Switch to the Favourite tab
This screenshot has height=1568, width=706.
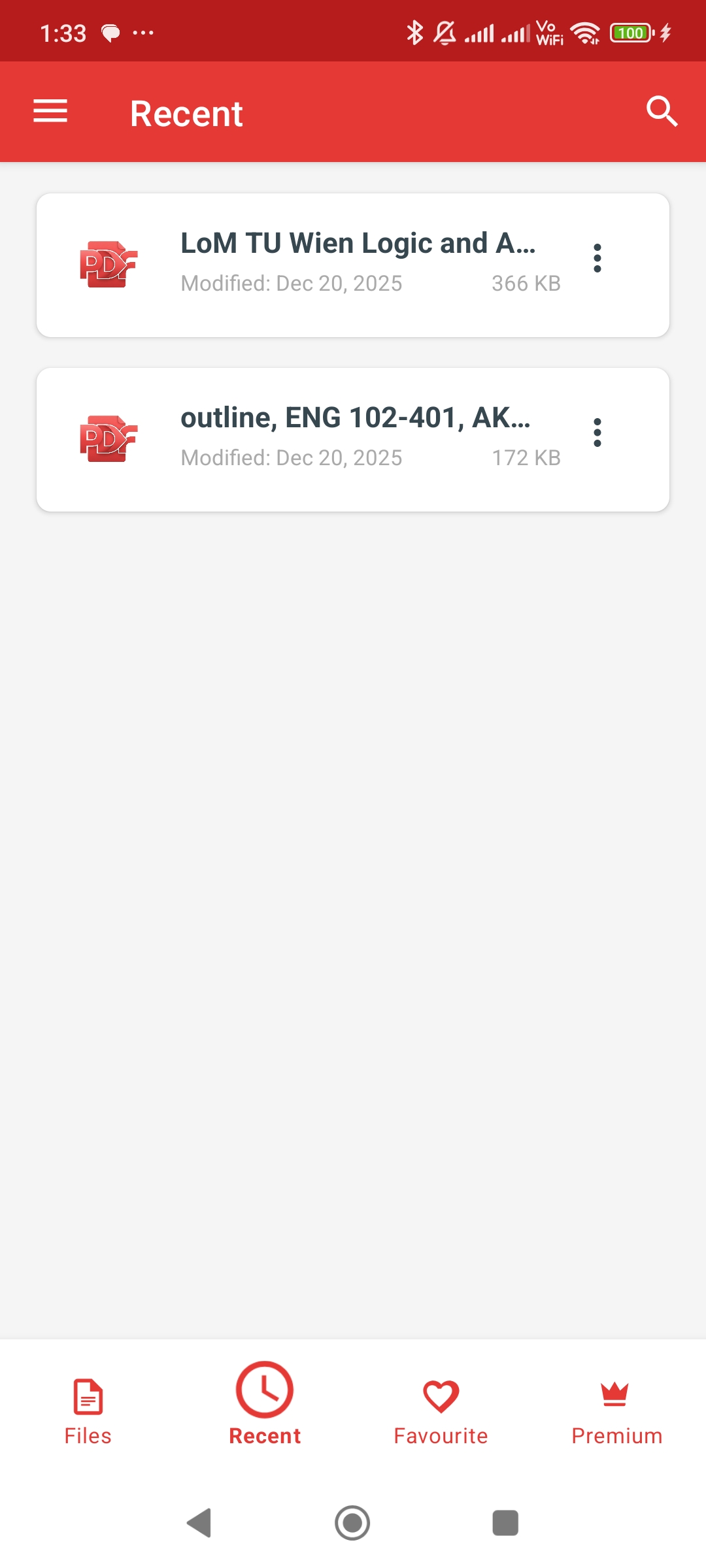point(441,1411)
